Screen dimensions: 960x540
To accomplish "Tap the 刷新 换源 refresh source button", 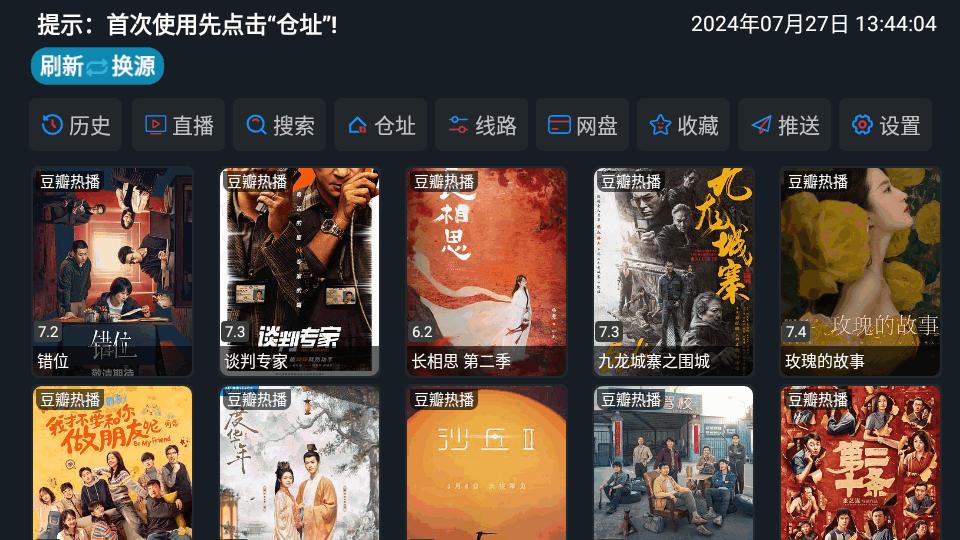I will tap(97, 67).
